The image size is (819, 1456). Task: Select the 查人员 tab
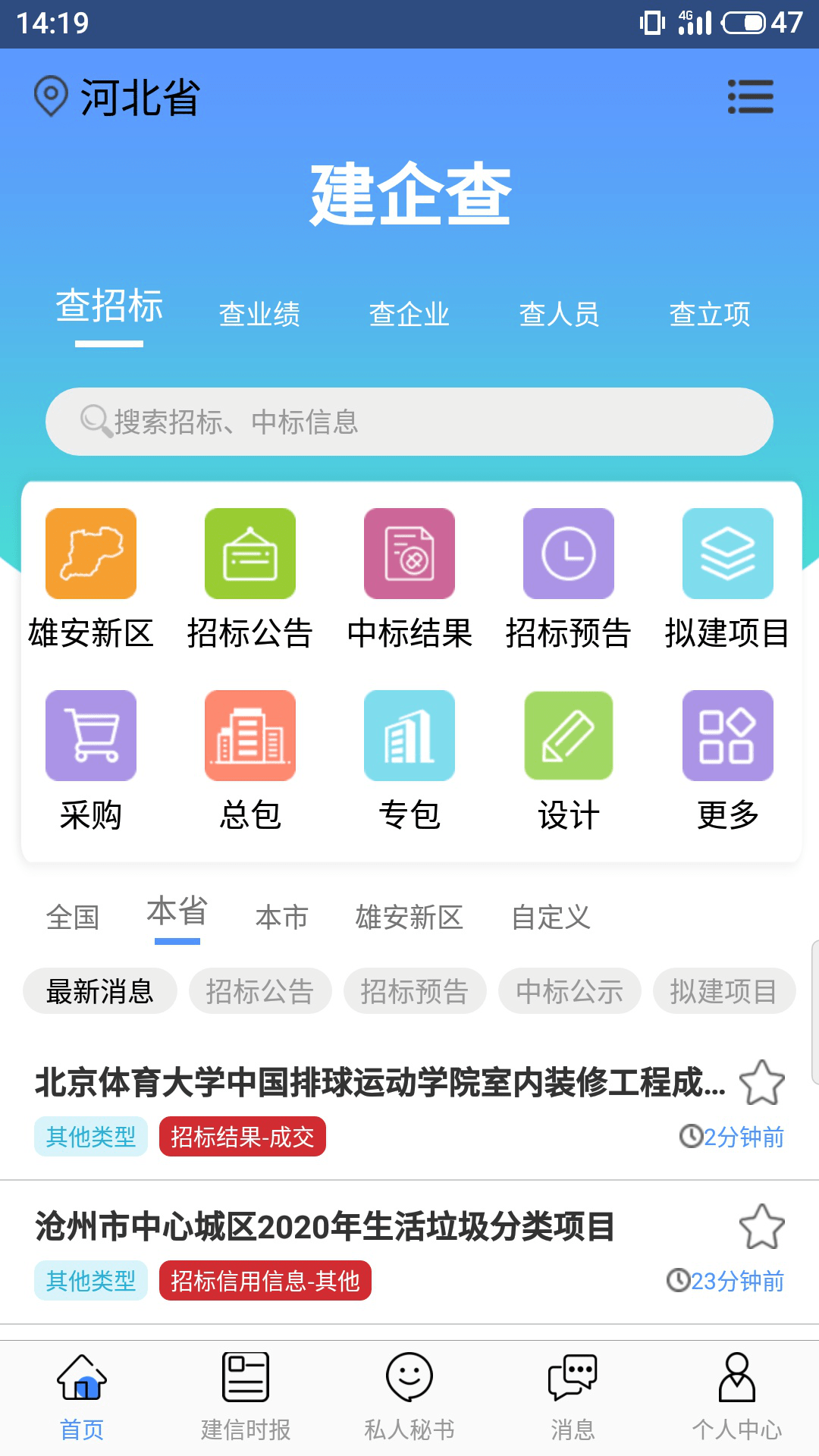[x=560, y=314]
